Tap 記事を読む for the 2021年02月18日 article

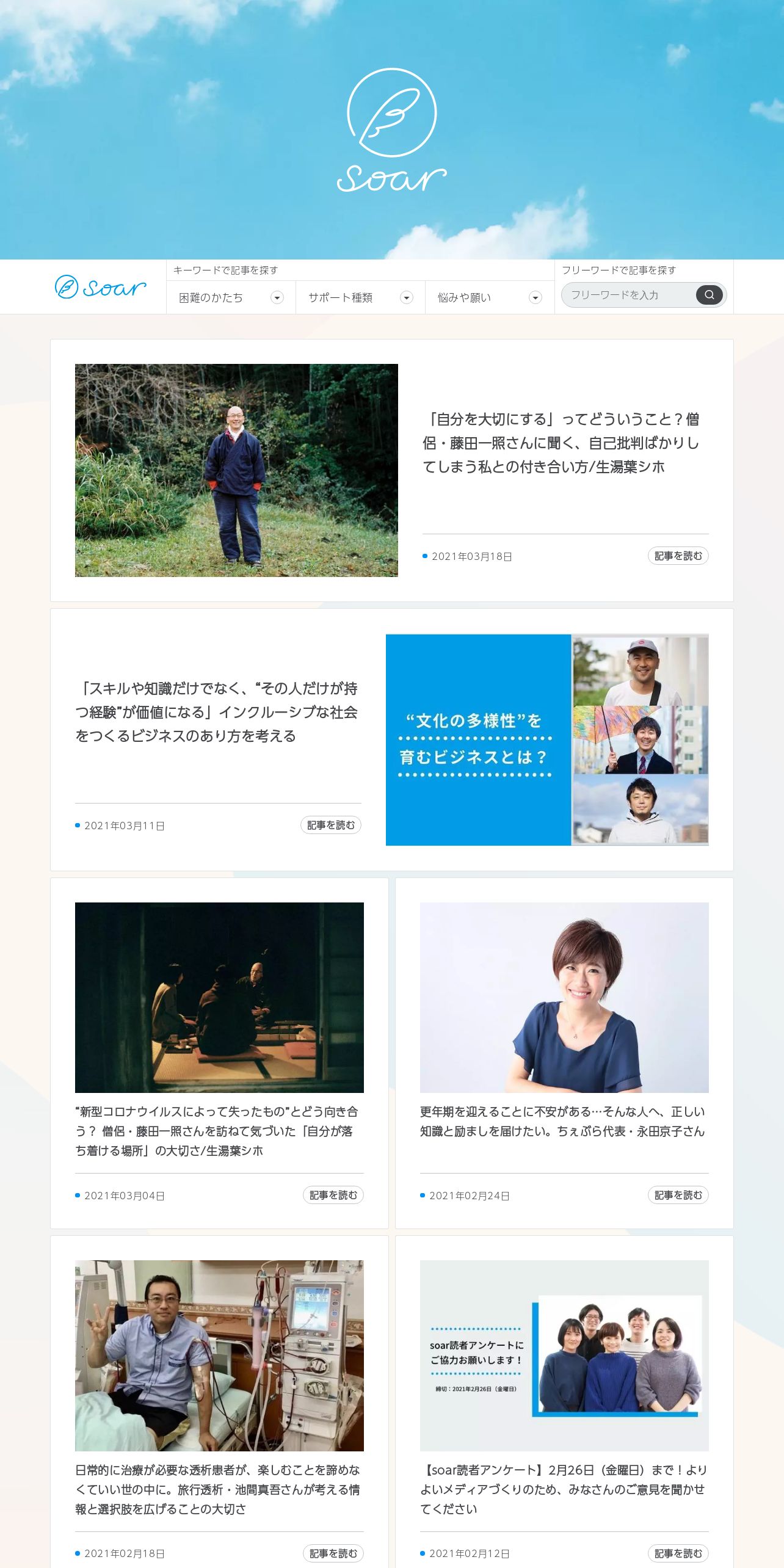pyautogui.click(x=333, y=1553)
